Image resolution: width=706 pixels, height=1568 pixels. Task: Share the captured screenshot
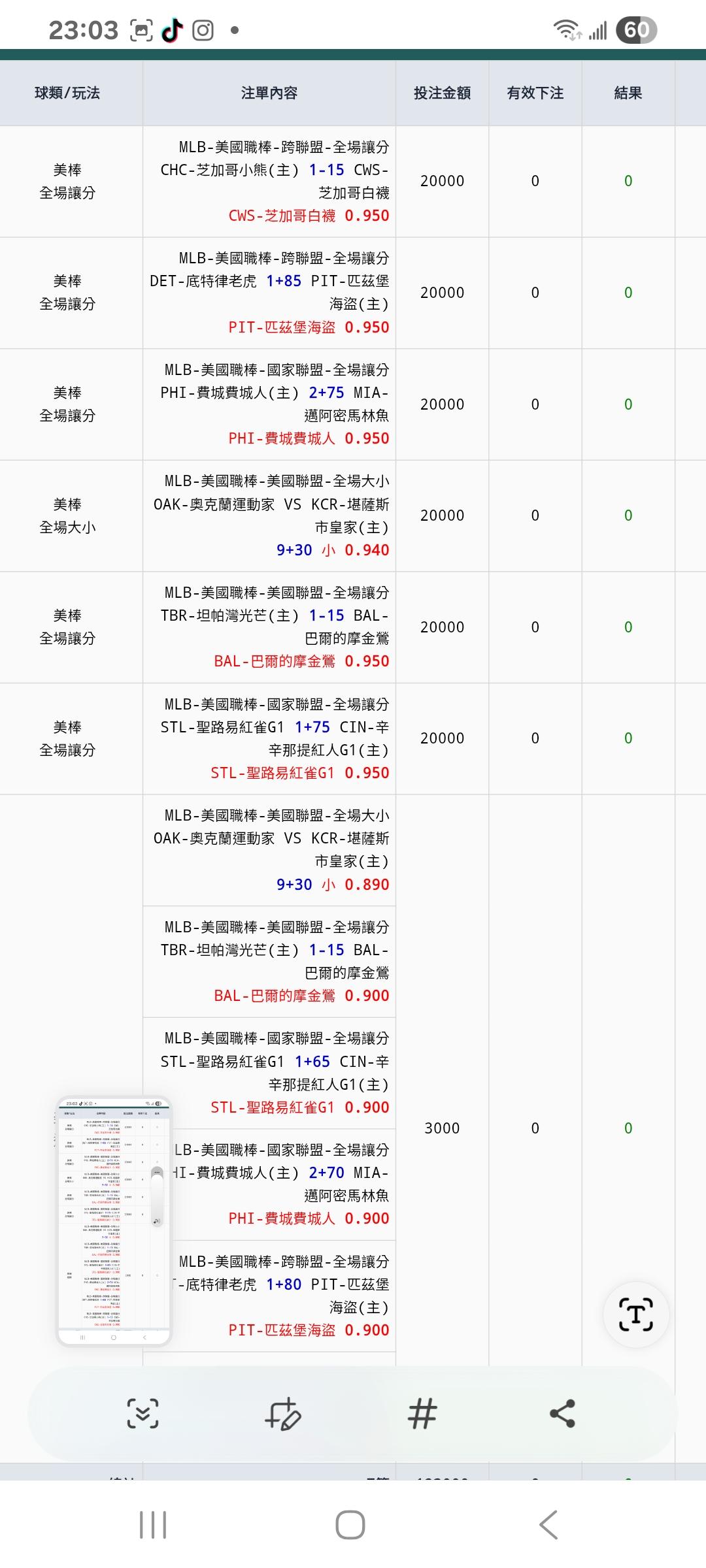(x=562, y=1414)
